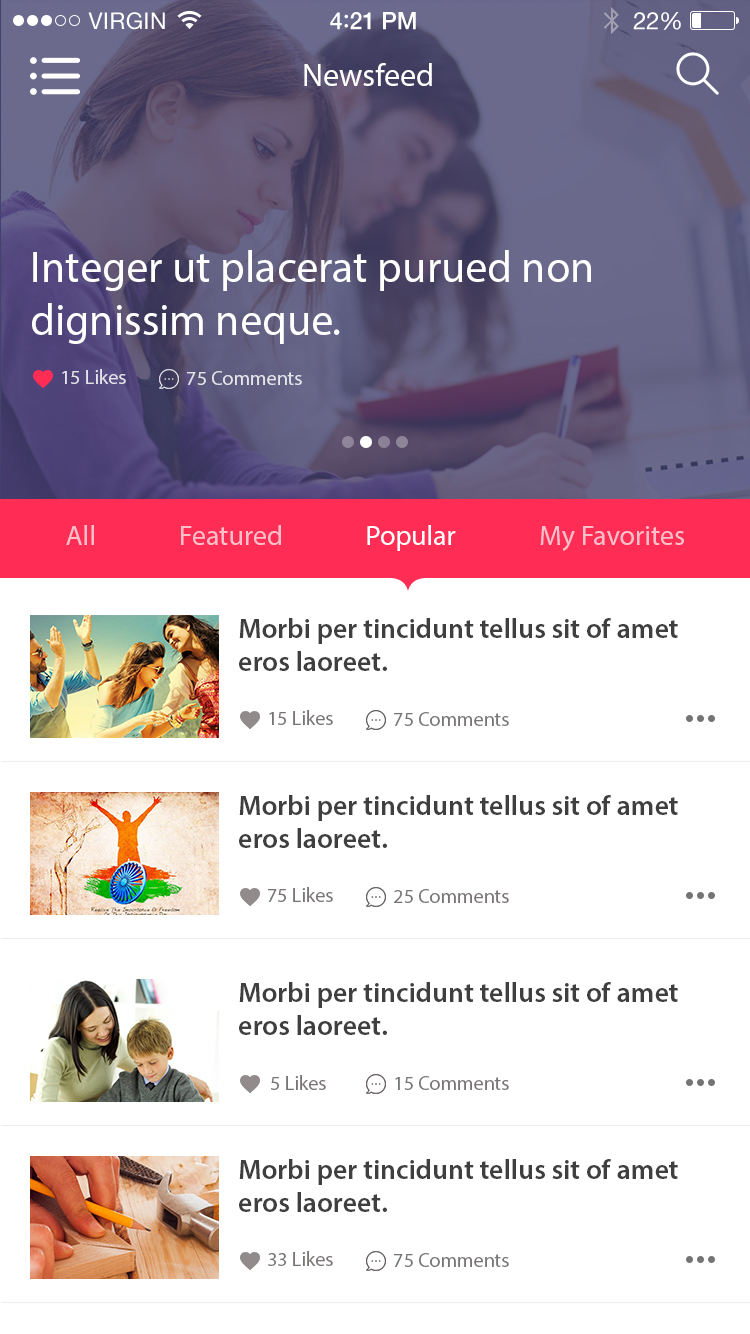Select the Popular tab

click(410, 536)
